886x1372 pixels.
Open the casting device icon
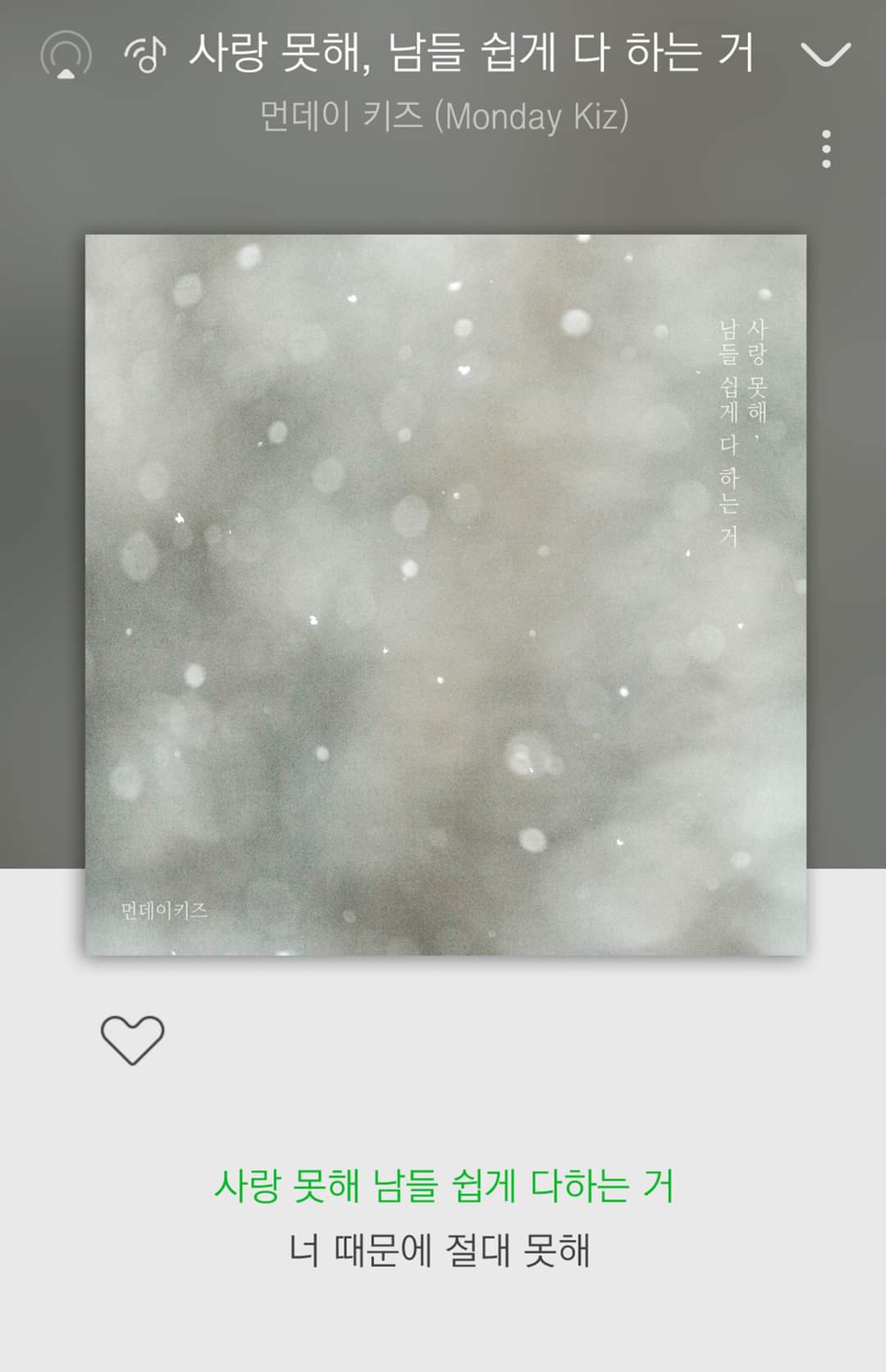coord(66,56)
